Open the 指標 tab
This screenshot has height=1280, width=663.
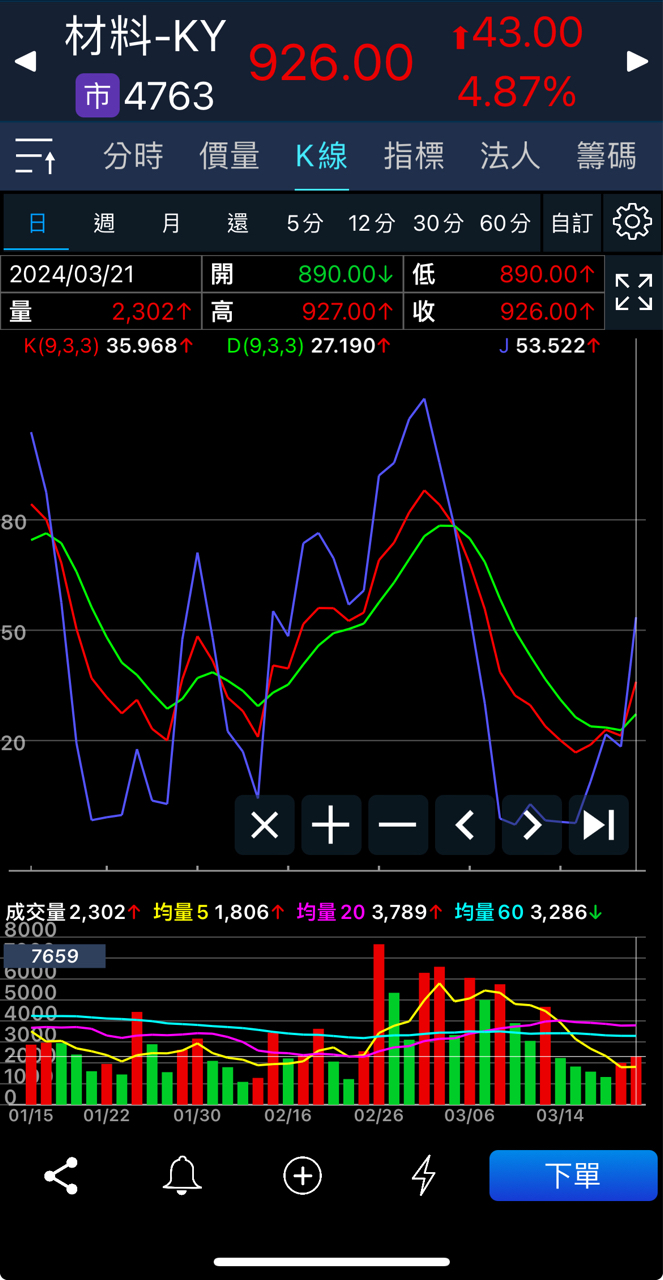pyautogui.click(x=414, y=156)
